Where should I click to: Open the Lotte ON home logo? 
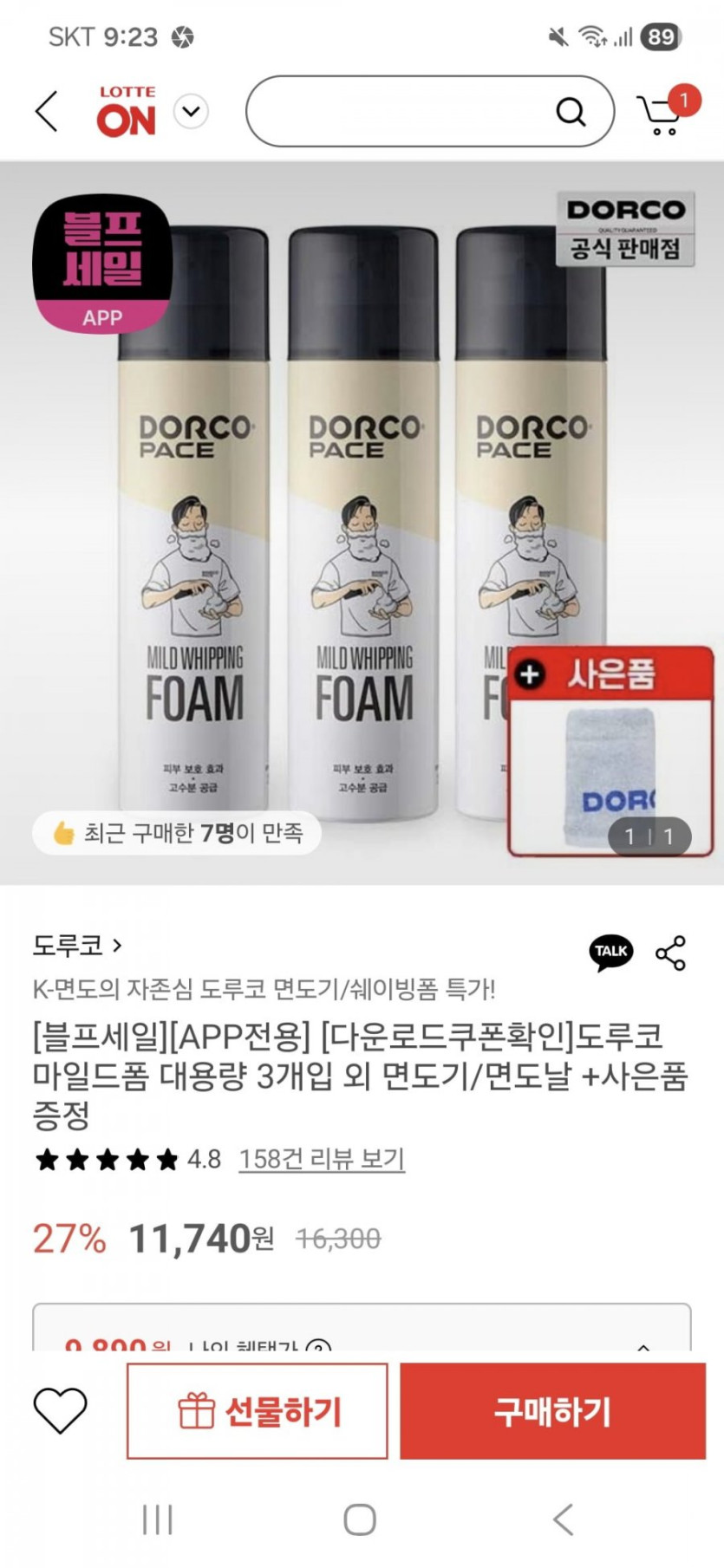click(127, 112)
